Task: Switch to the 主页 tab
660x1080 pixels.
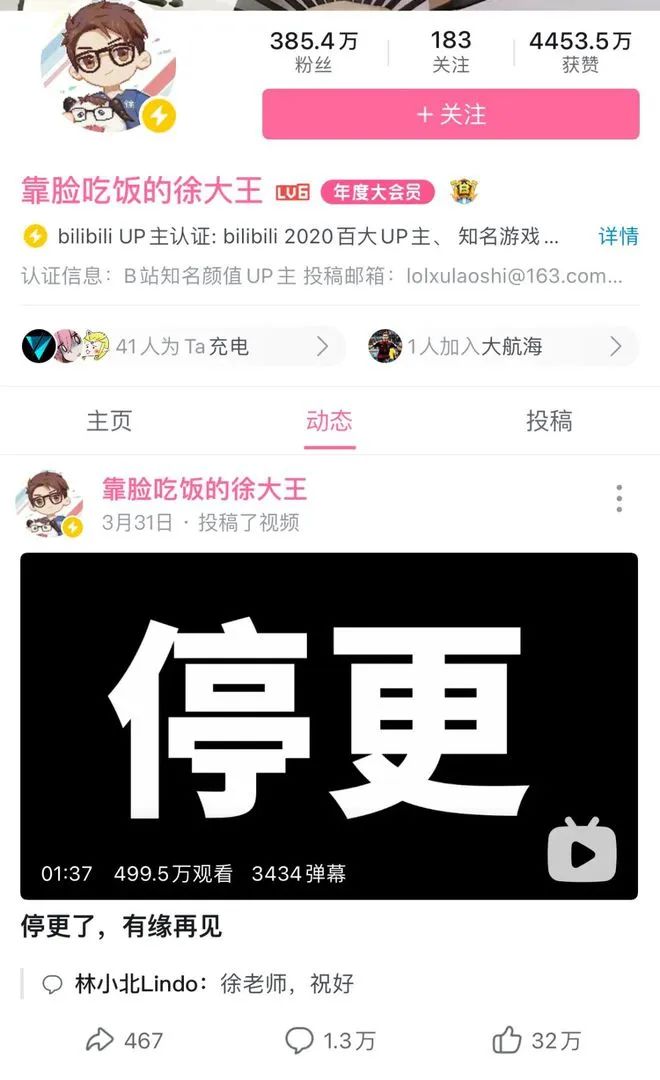Action: pyautogui.click(x=109, y=421)
